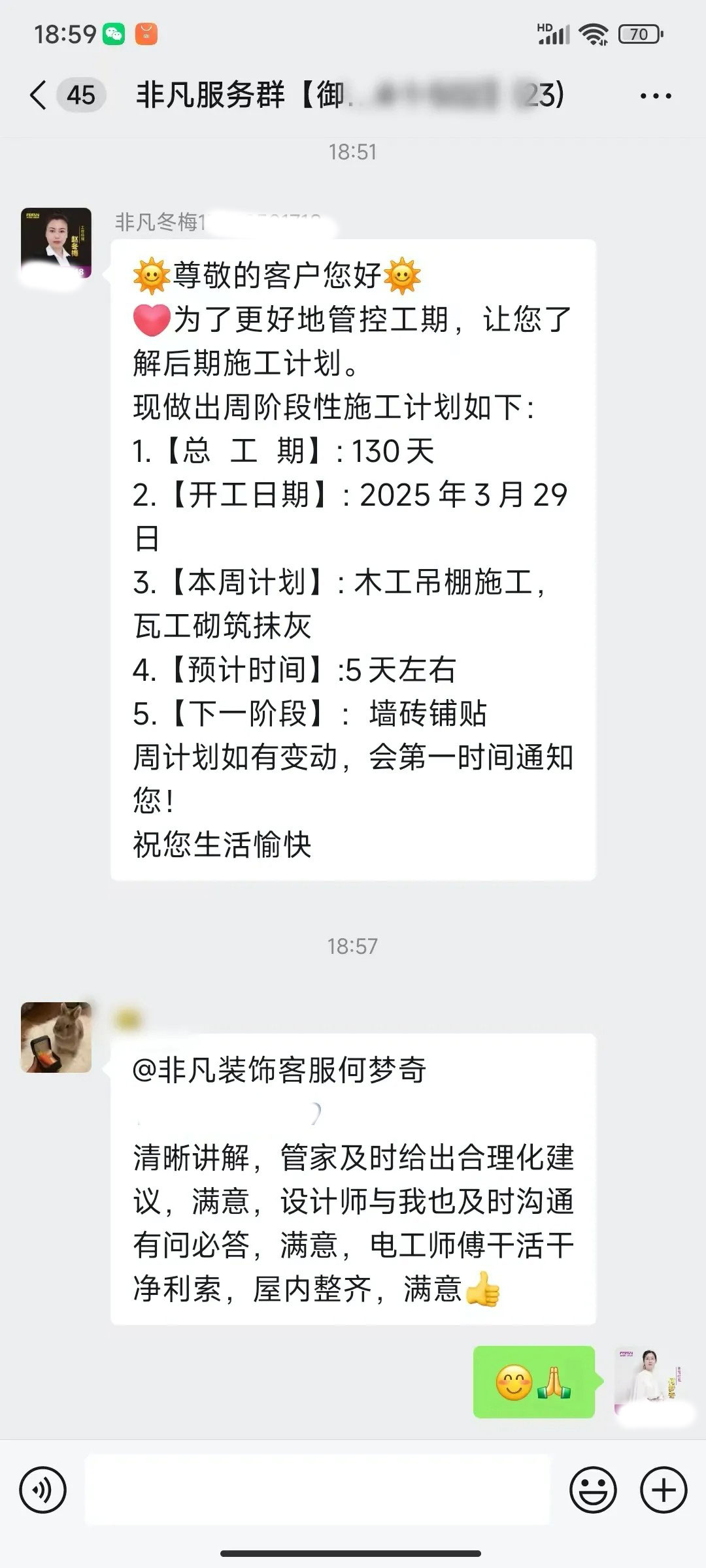This screenshot has height=1568, width=706.
Task: View 非凡冬梅's profile avatar
Action: coord(56,243)
